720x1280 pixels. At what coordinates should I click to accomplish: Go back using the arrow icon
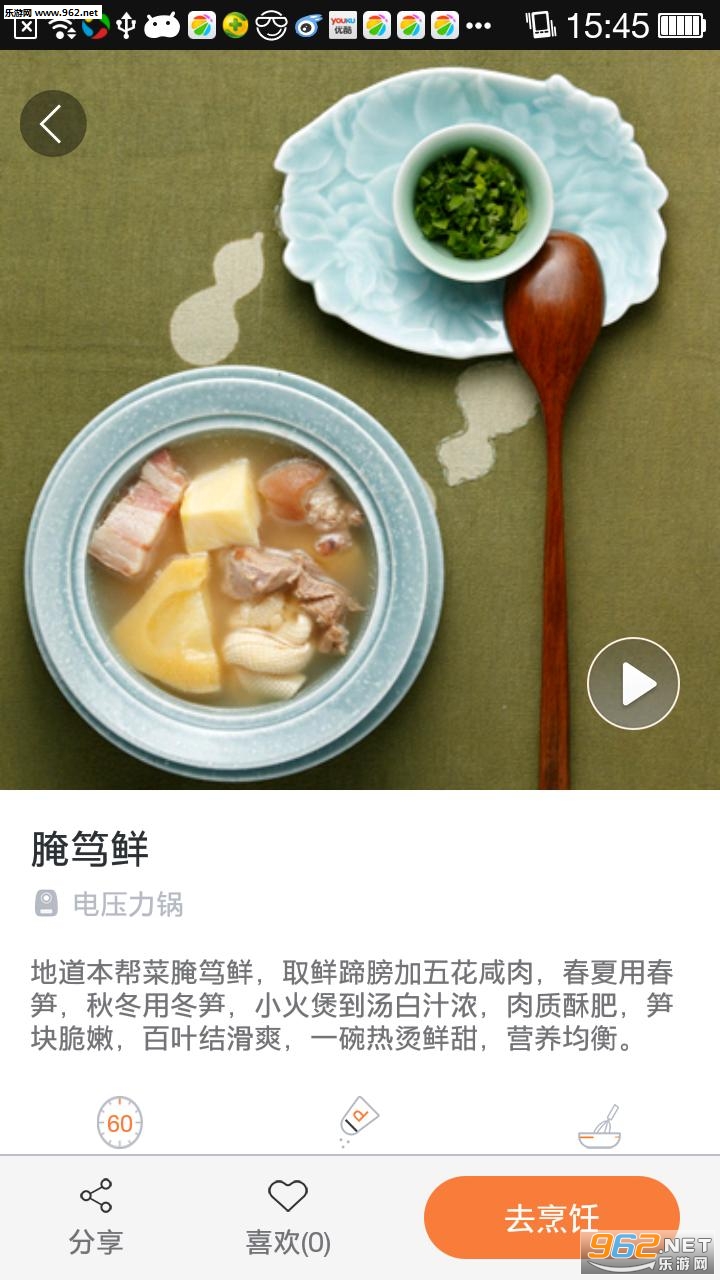(x=53, y=124)
